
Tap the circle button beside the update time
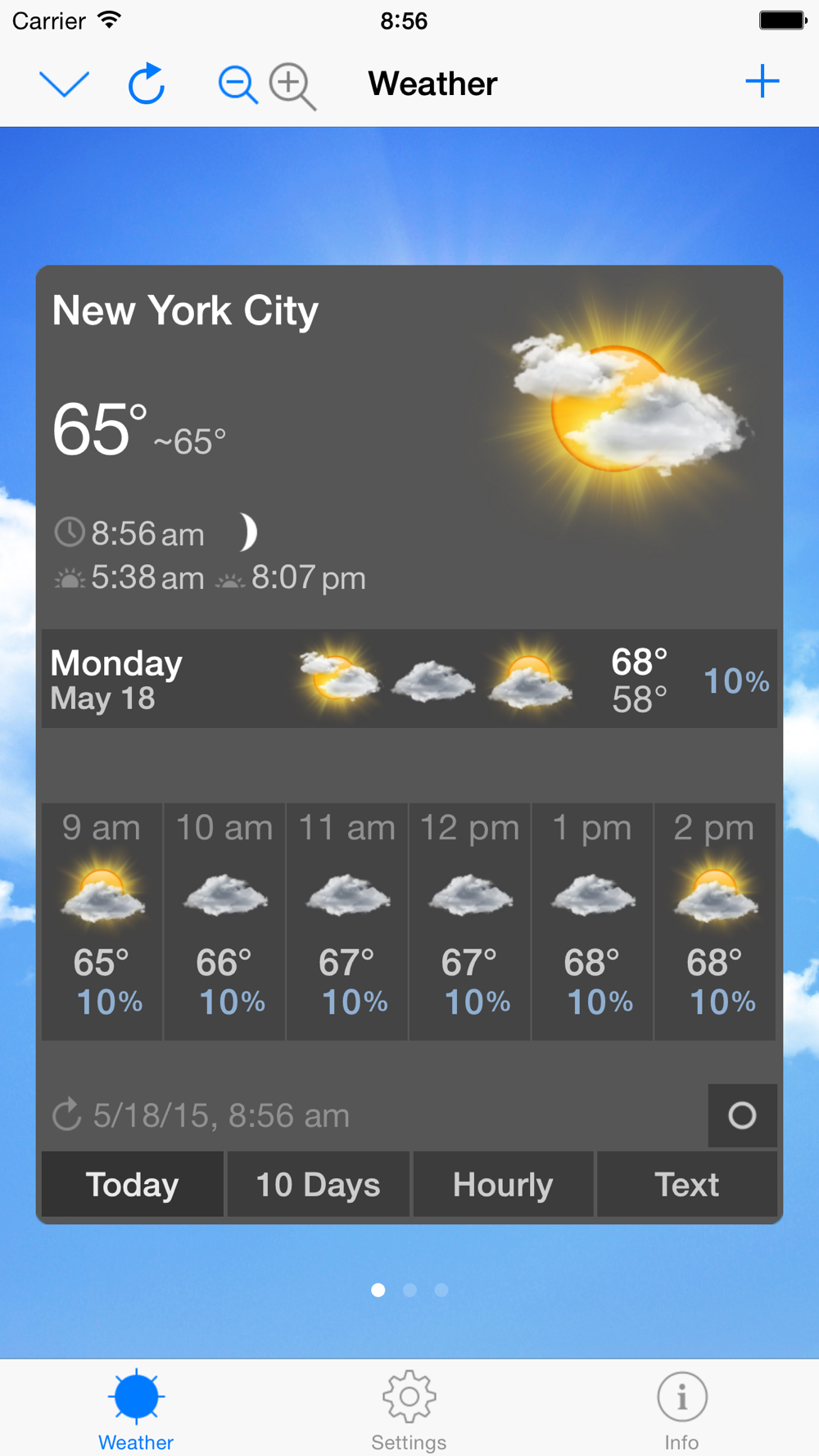[x=742, y=1115]
